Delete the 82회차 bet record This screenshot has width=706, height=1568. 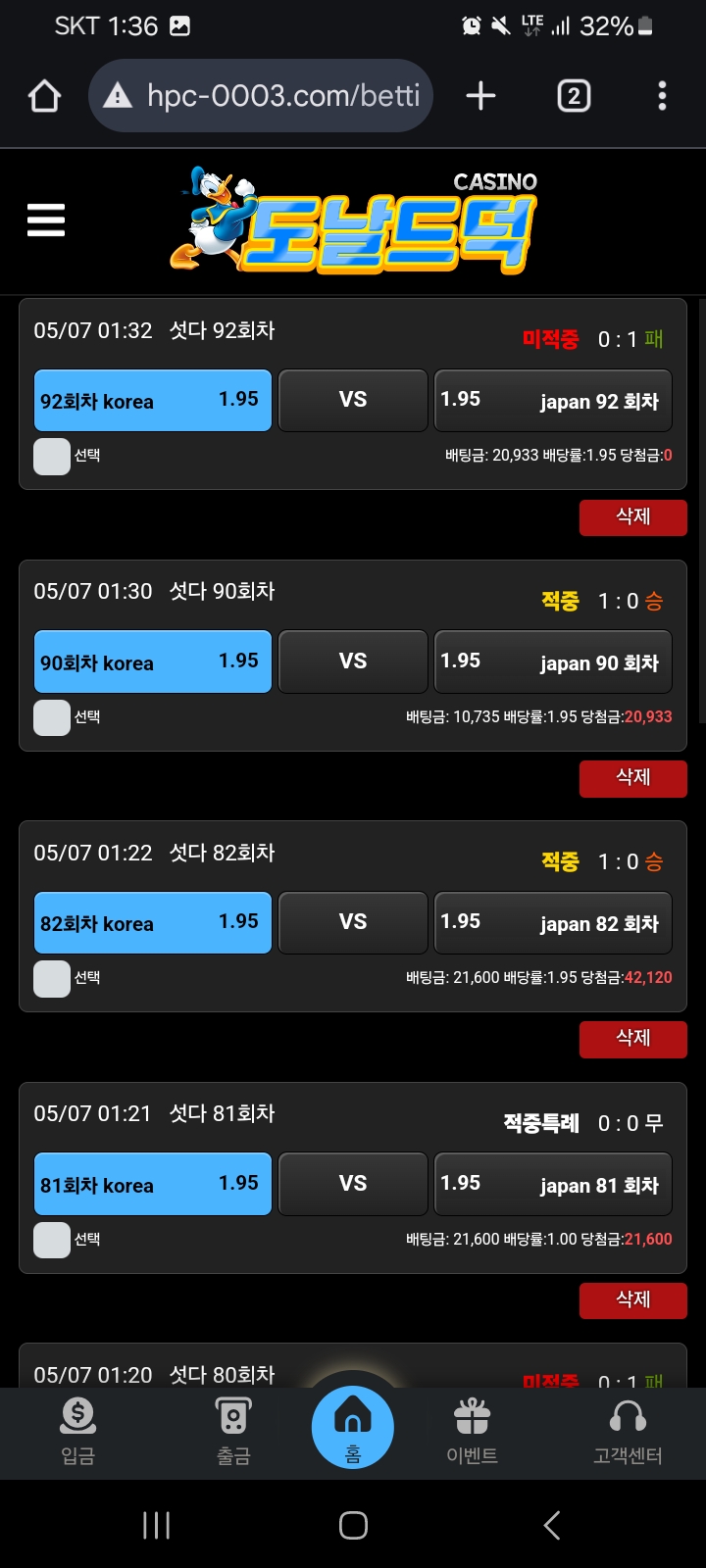[x=633, y=1039]
